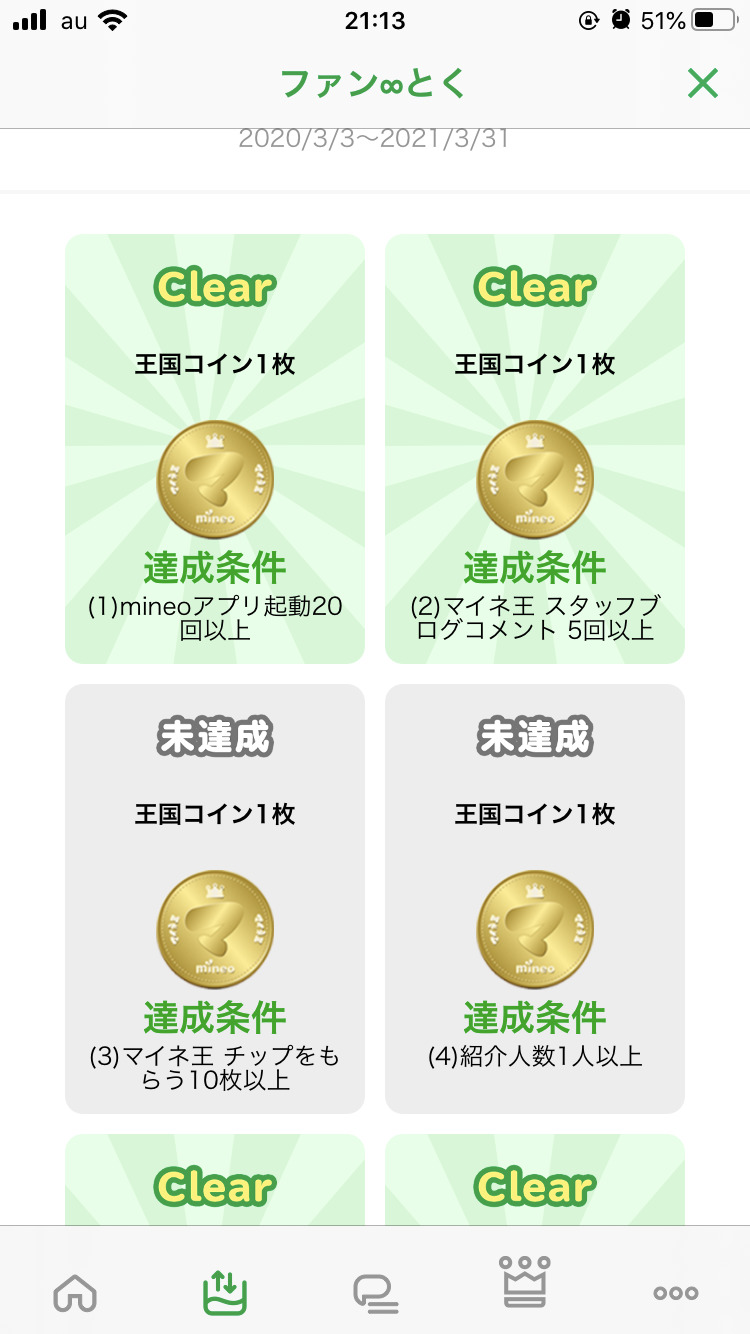Open the data transfer tab with arrows
This screenshot has height=1334, width=750.
point(224,1291)
